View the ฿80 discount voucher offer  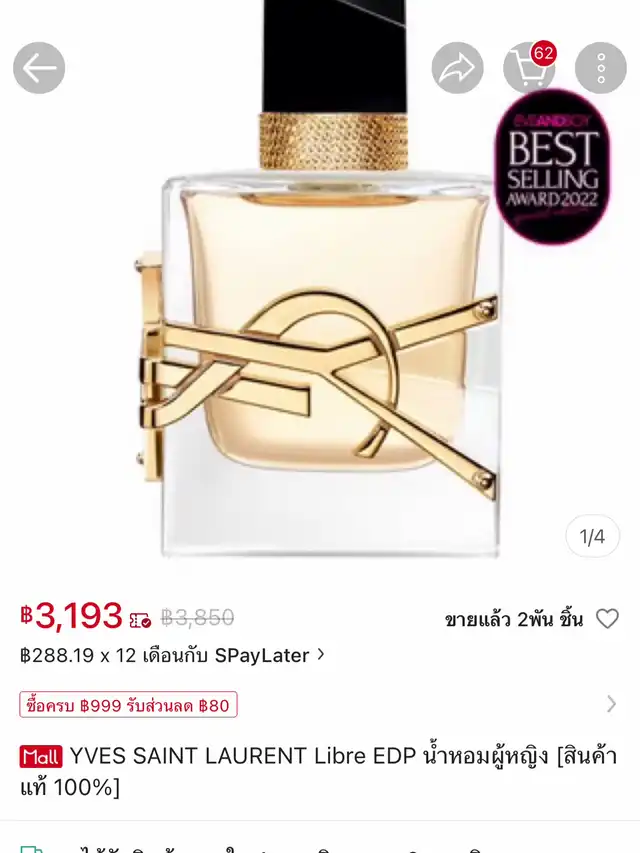(129, 705)
